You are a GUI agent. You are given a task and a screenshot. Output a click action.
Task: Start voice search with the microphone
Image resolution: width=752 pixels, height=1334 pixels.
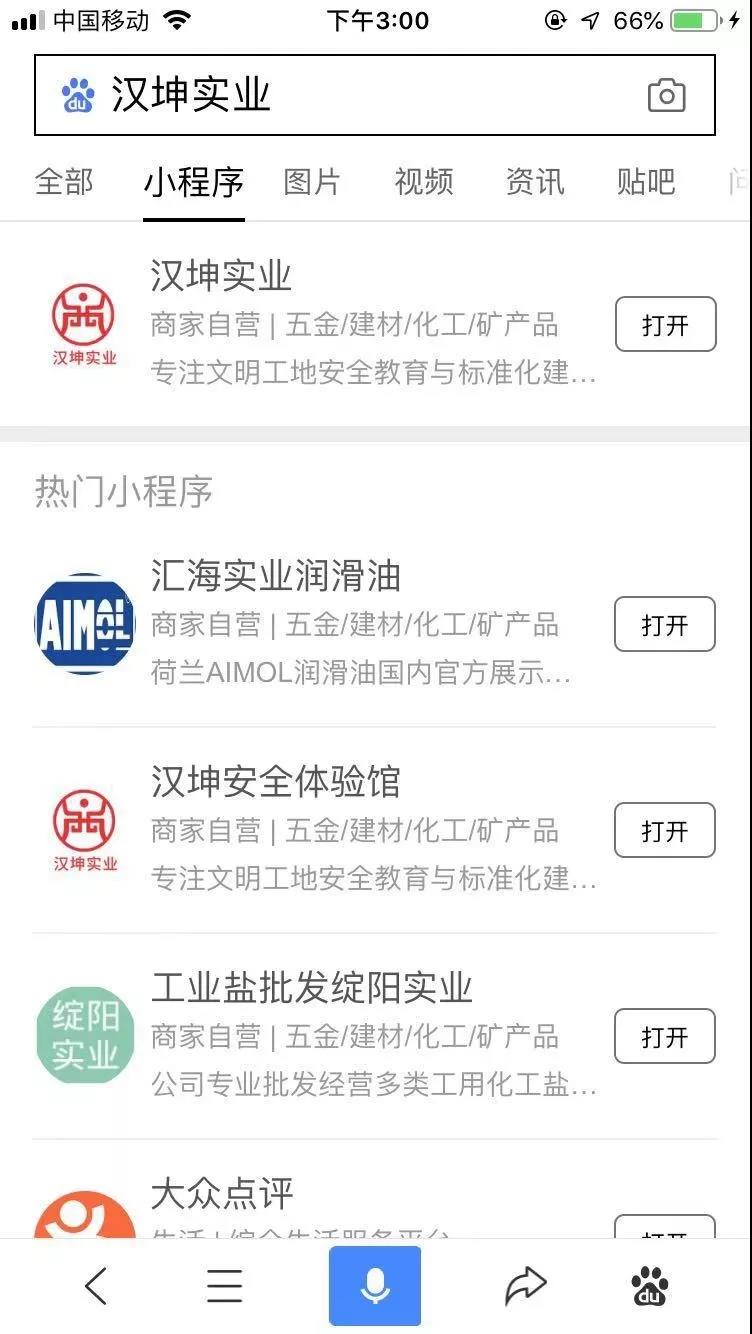(x=375, y=1286)
